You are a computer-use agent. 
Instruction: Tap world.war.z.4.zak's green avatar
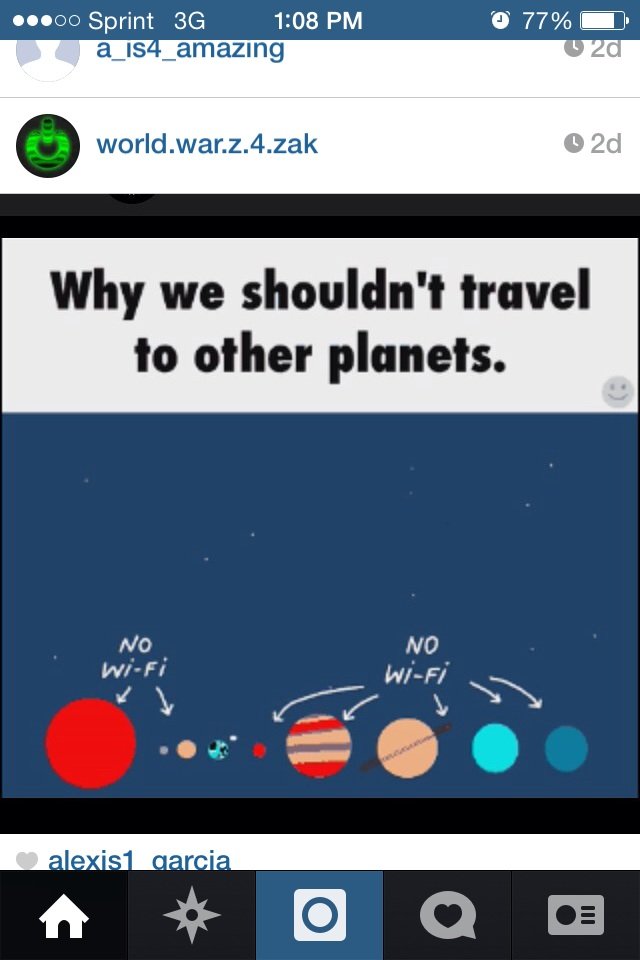point(48,146)
